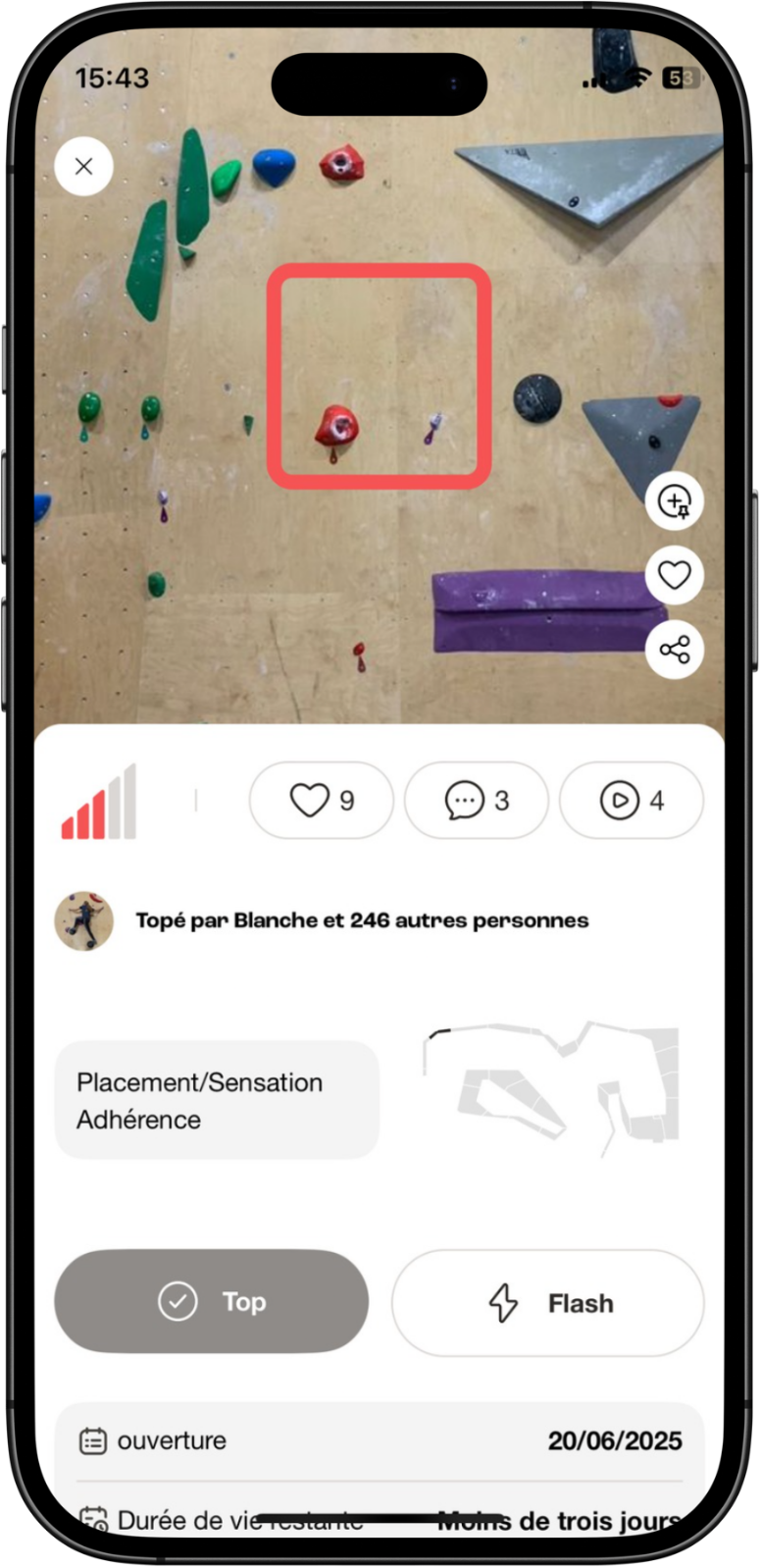Share this climbing route
This screenshot has width=761, height=1568.
[x=674, y=650]
